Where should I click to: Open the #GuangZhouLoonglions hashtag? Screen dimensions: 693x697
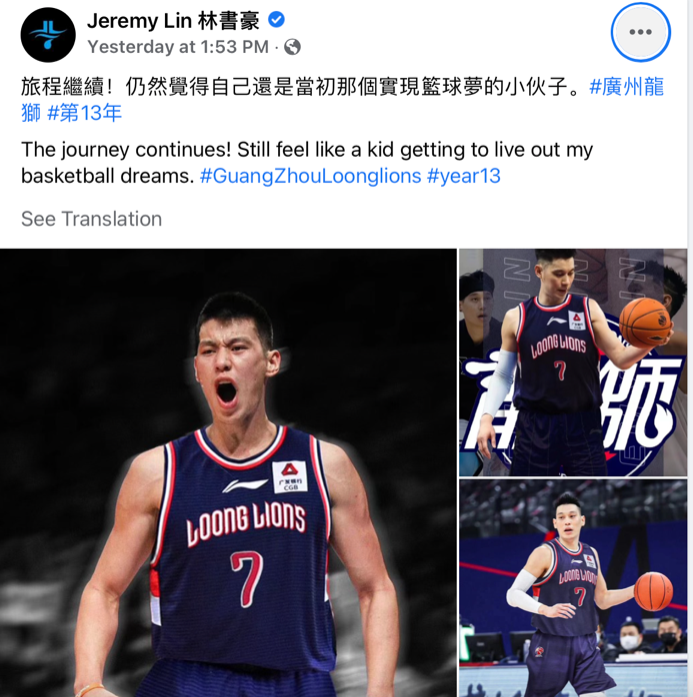(310, 176)
